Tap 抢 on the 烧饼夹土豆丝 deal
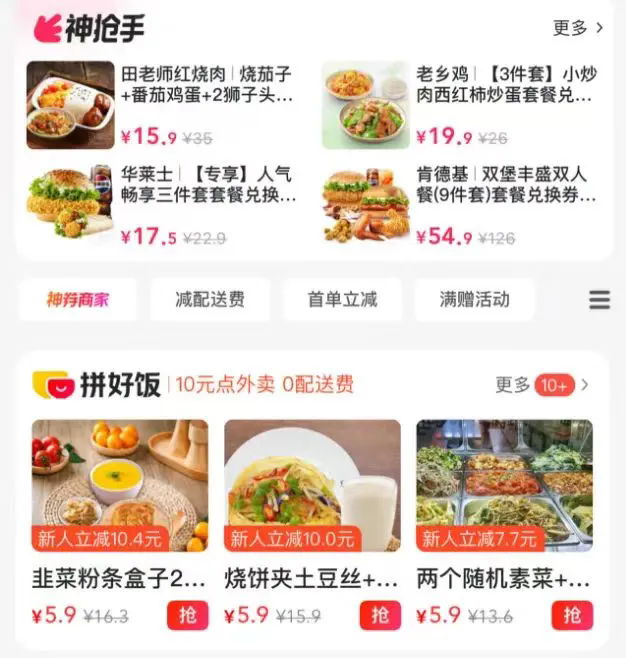Image resolution: width=626 pixels, height=658 pixels. (x=380, y=615)
